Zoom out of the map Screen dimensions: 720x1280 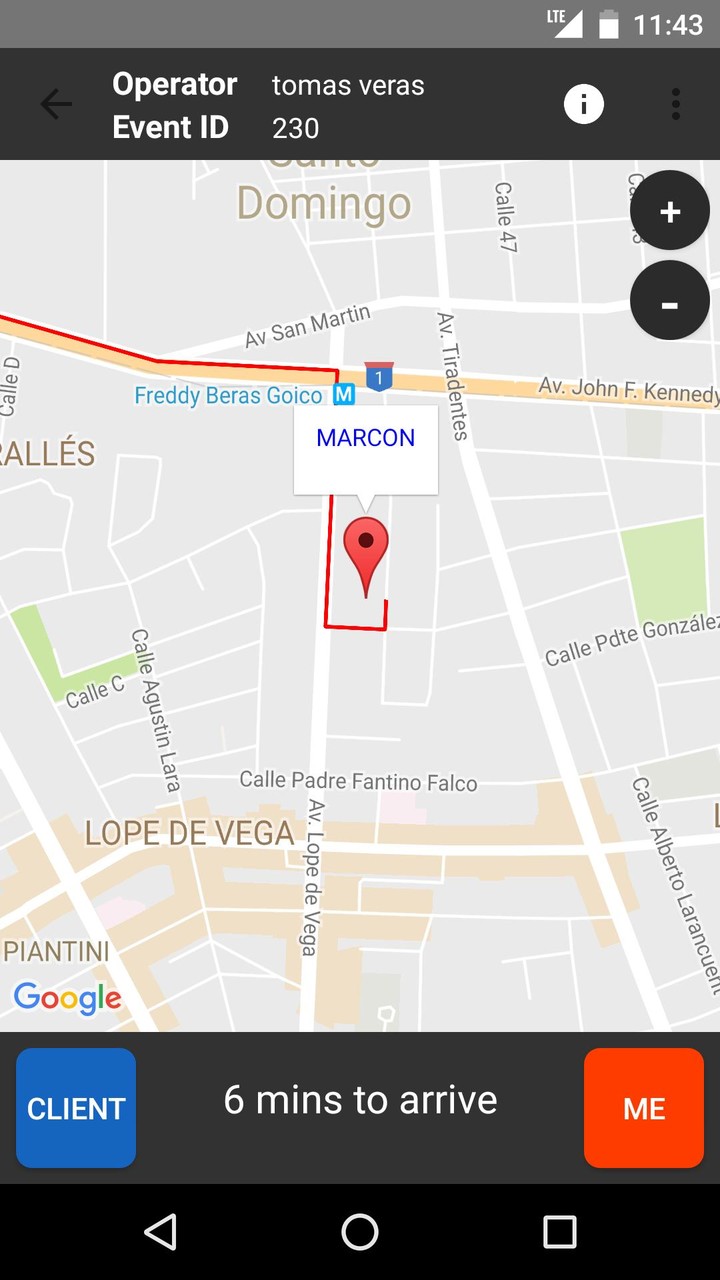(x=670, y=301)
